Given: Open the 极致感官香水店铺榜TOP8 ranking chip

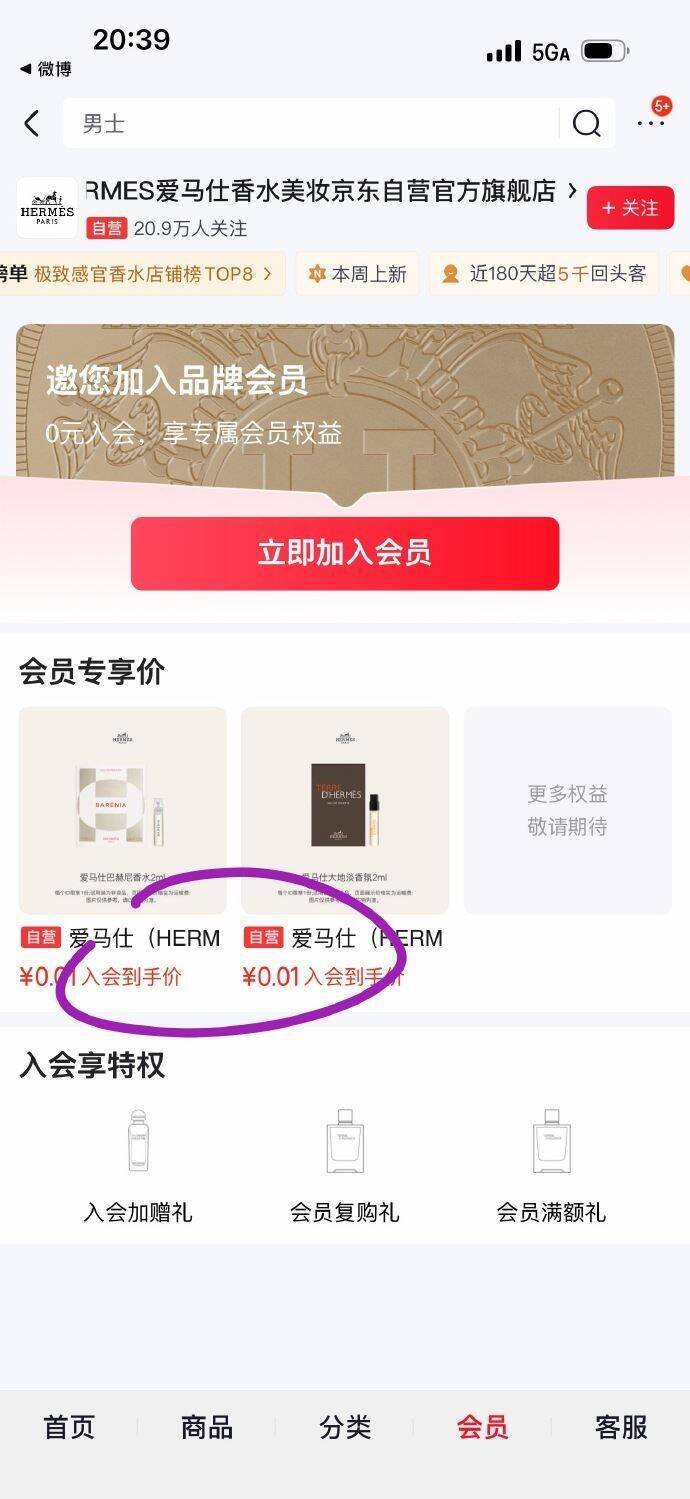Looking at the screenshot, I should coord(140,273).
